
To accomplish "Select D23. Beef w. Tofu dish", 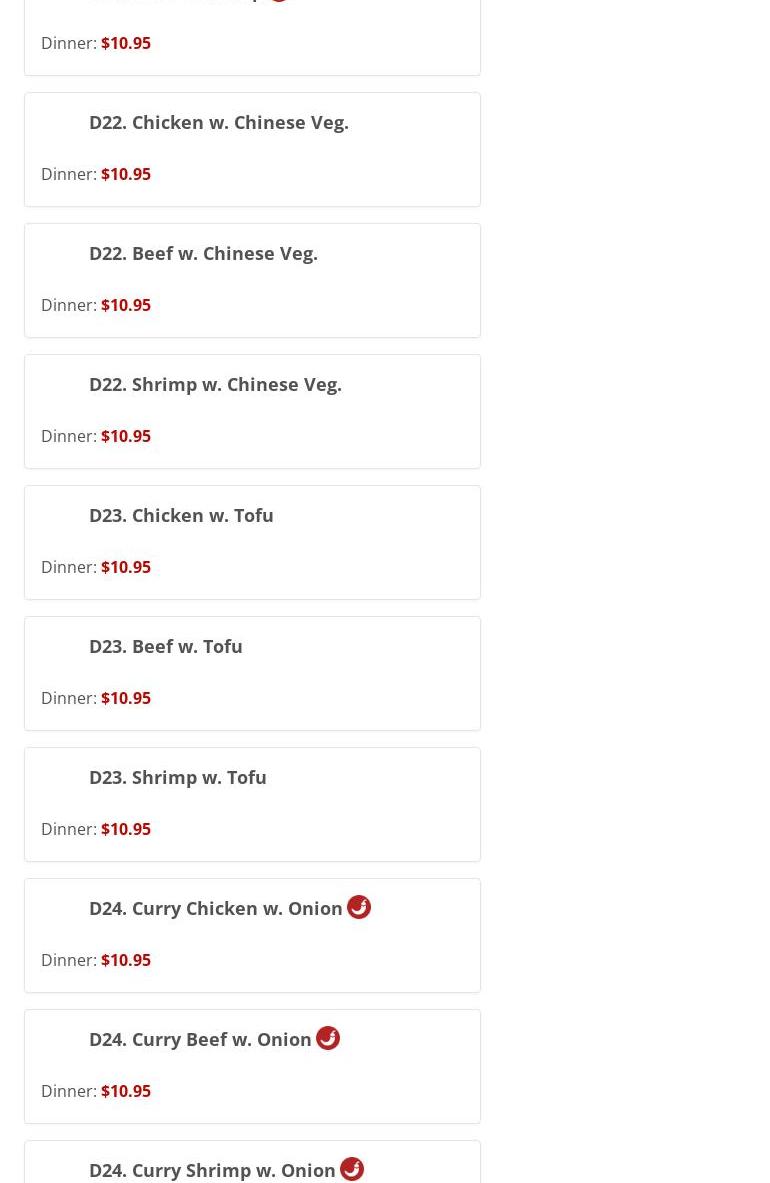I will (x=166, y=647).
